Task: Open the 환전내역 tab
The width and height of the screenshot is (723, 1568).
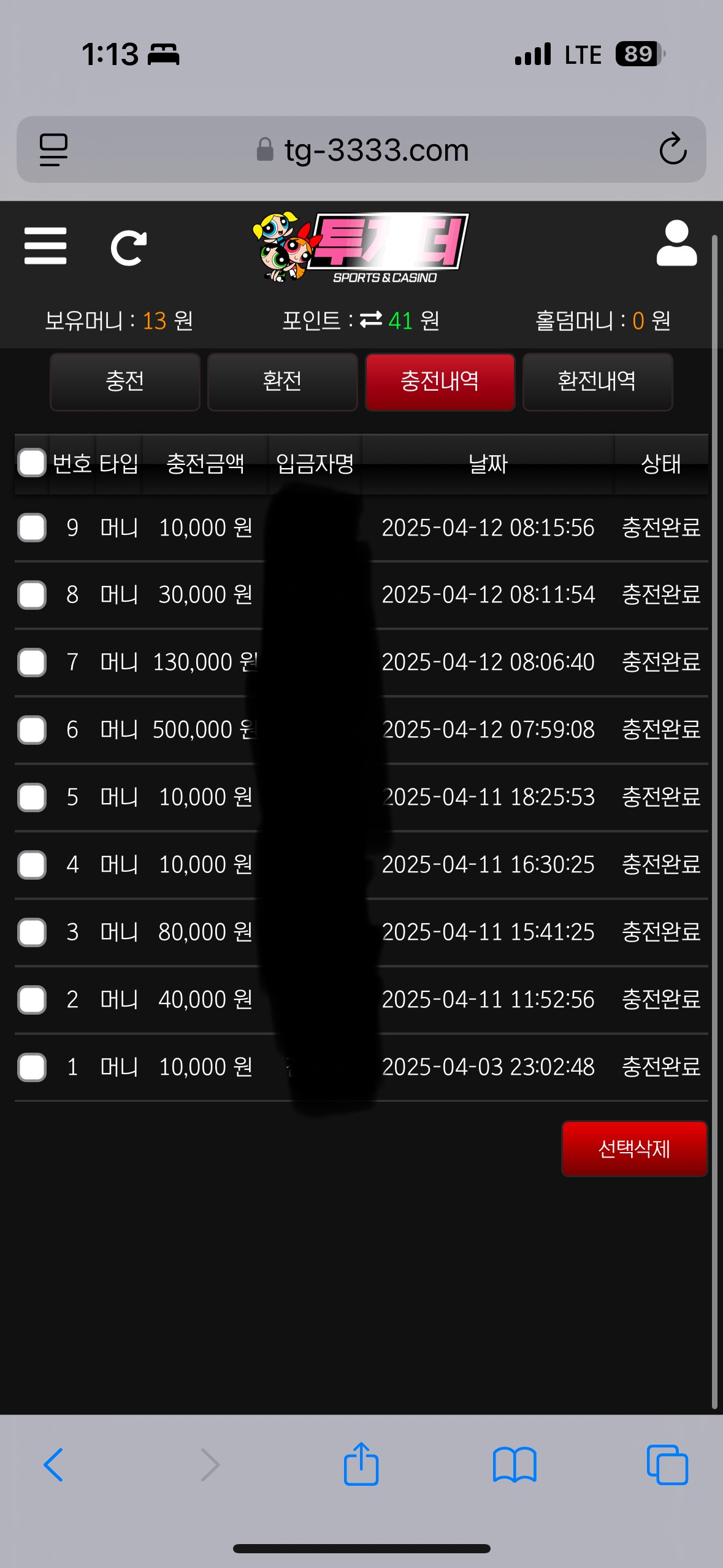Action: pos(597,382)
